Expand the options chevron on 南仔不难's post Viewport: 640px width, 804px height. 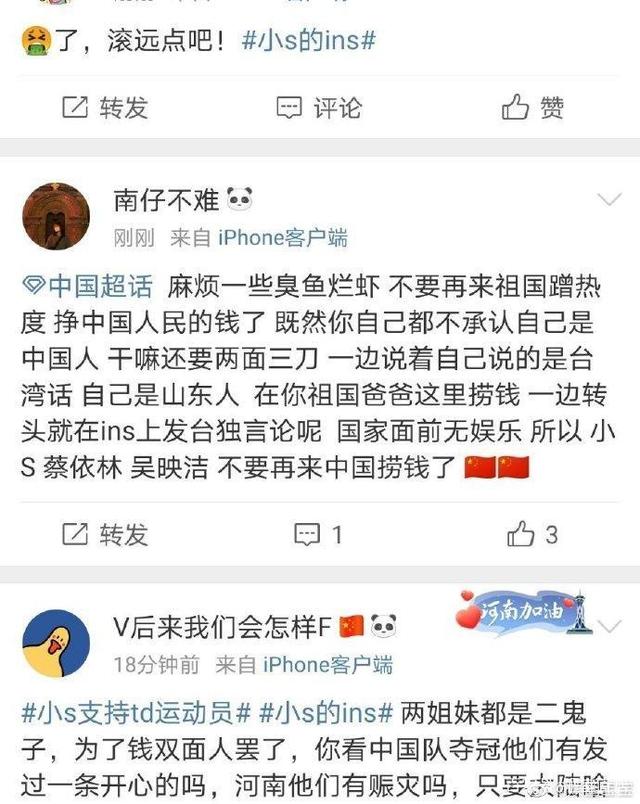[x=609, y=200]
